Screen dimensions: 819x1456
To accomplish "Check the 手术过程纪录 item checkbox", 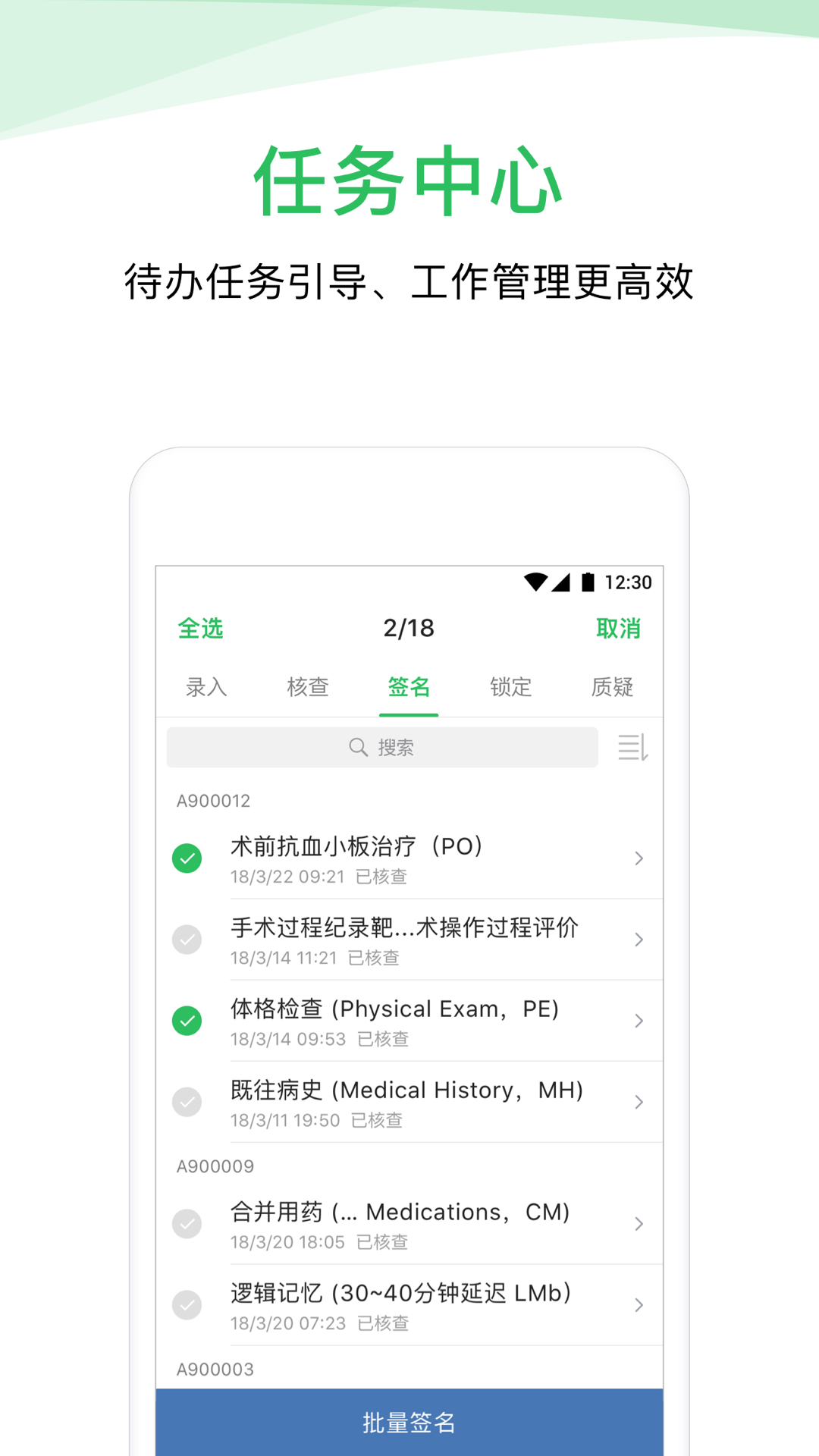I will [x=187, y=940].
